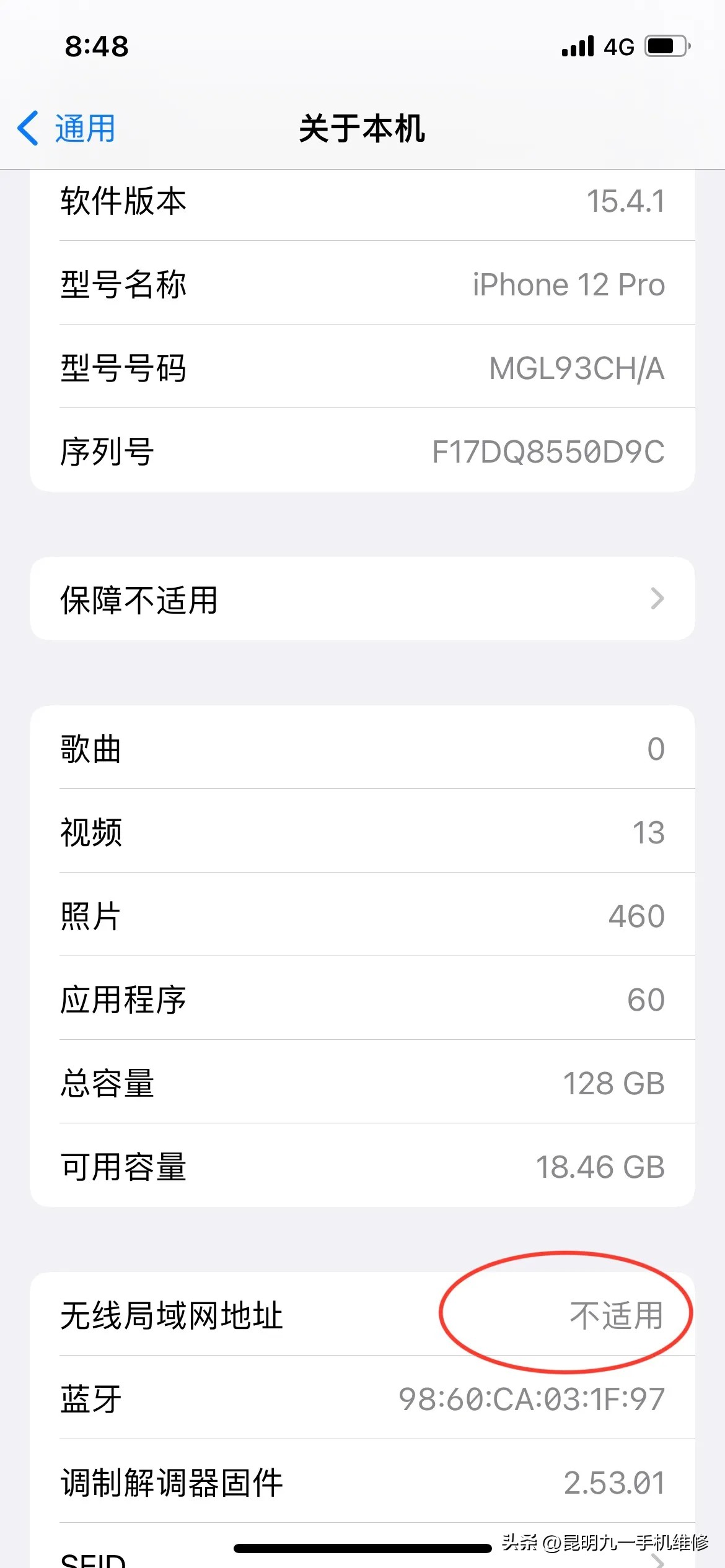Image resolution: width=725 pixels, height=1568 pixels.
Task: Tap the 4G network indicator
Action: pos(620,46)
